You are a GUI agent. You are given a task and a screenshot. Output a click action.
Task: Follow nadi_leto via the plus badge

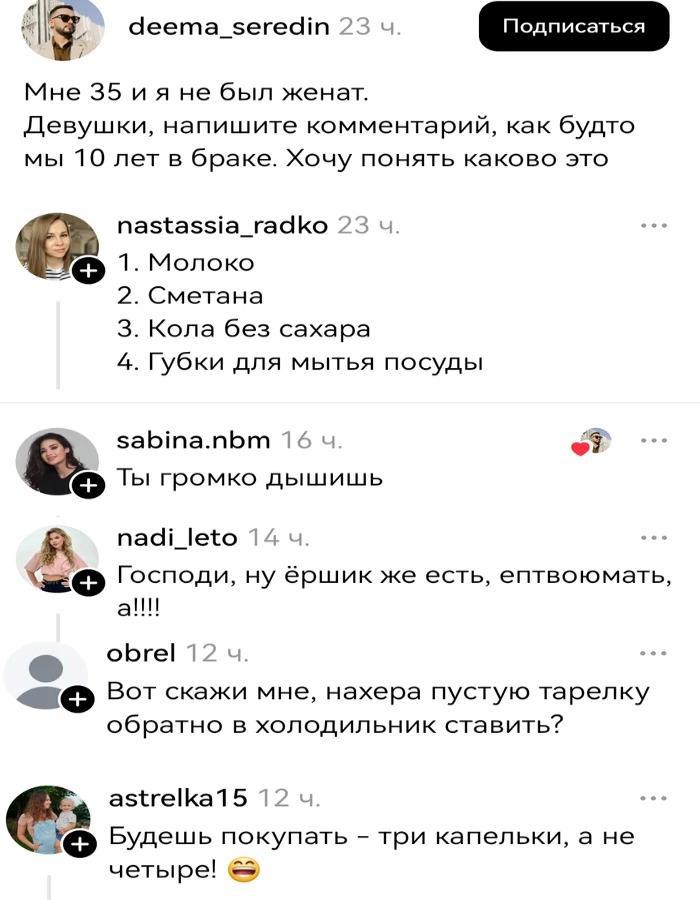click(x=88, y=582)
